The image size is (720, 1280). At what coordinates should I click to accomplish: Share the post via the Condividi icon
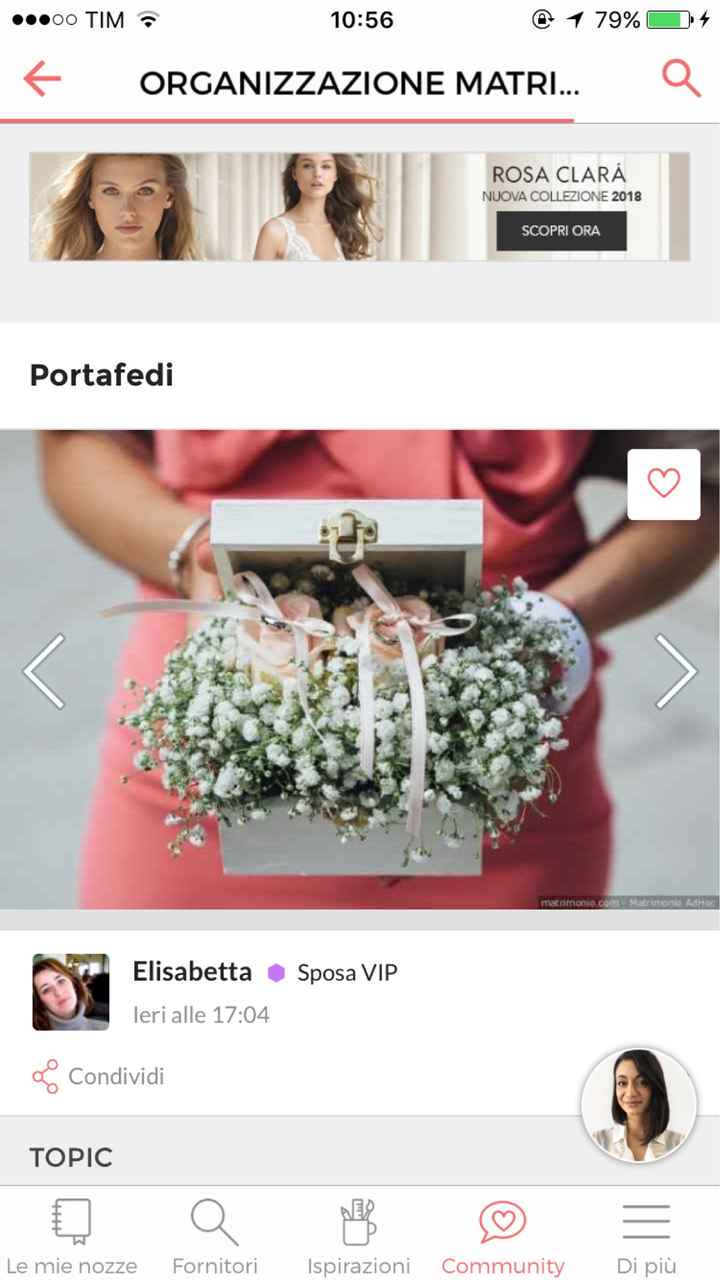click(x=42, y=1076)
